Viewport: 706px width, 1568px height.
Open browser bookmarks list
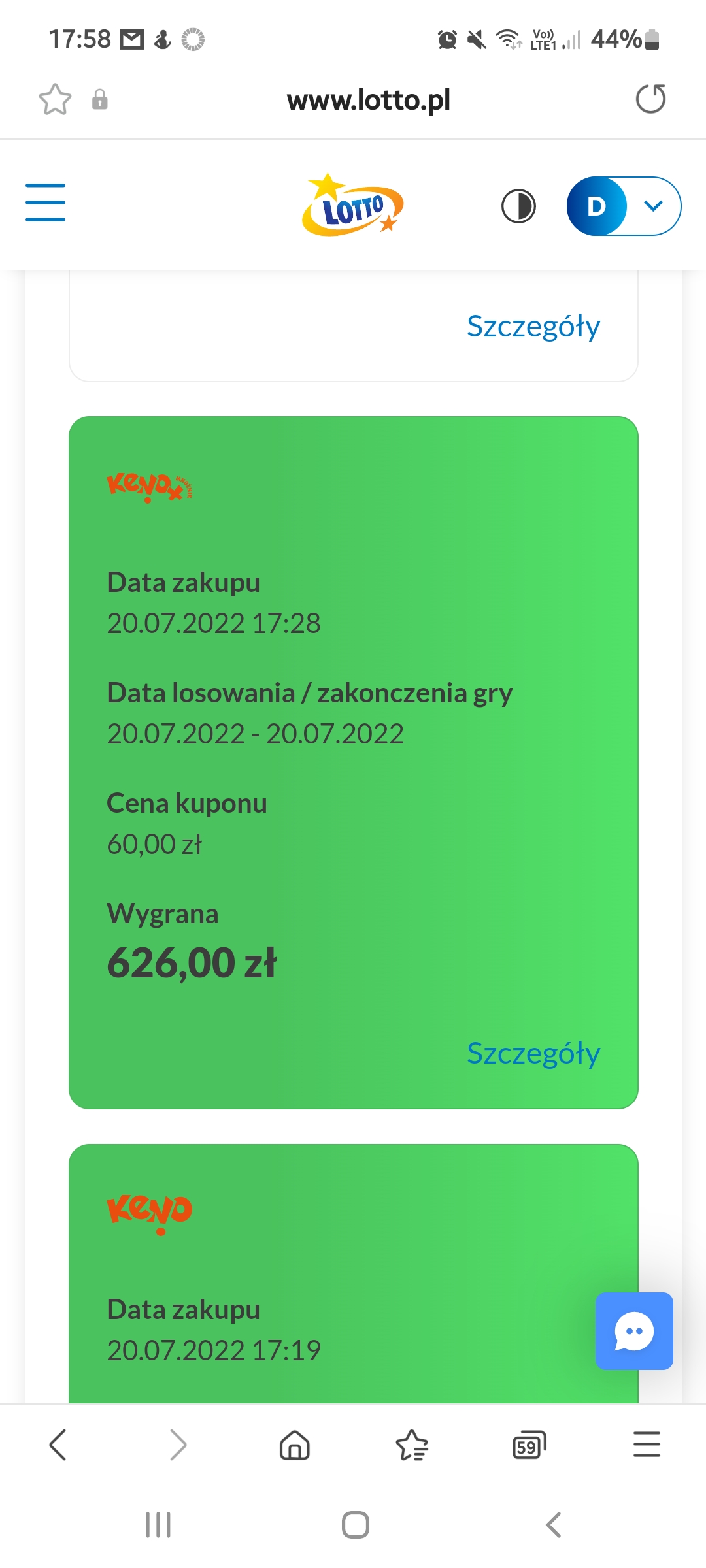click(x=412, y=1445)
